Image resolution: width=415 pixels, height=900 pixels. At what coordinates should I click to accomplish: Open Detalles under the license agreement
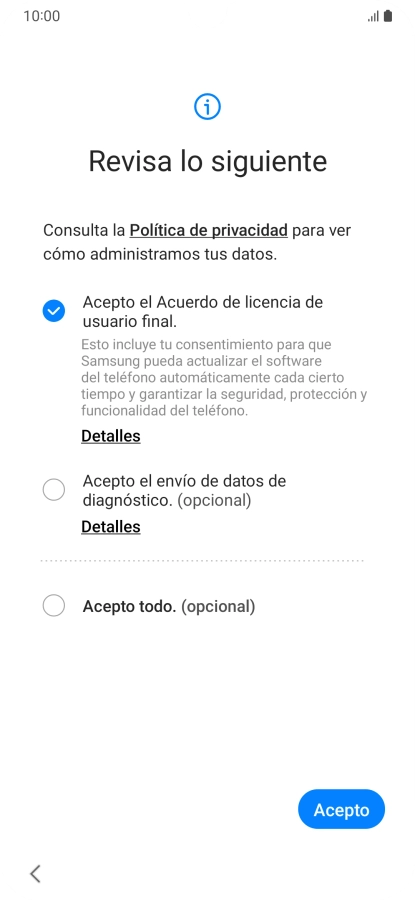[x=111, y=436]
